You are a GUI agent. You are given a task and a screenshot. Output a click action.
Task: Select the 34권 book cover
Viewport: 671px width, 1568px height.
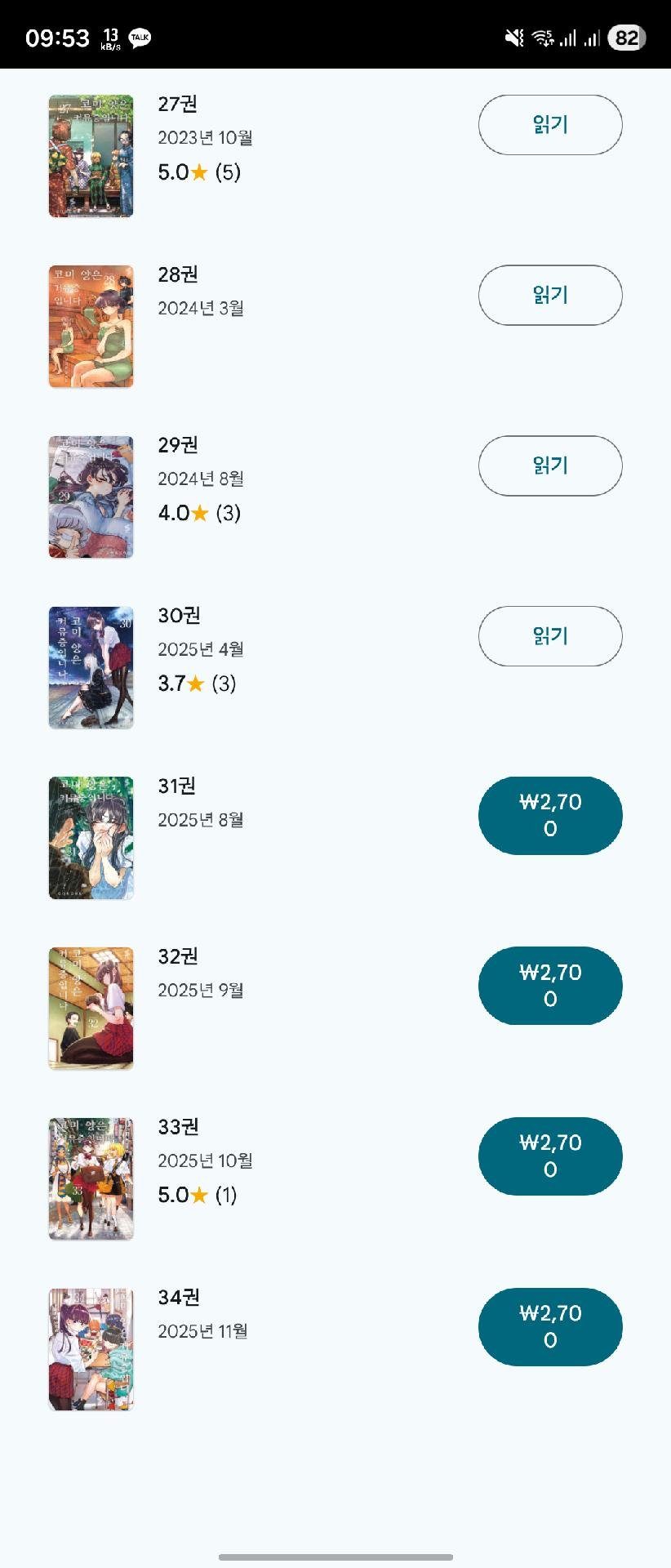point(91,1349)
